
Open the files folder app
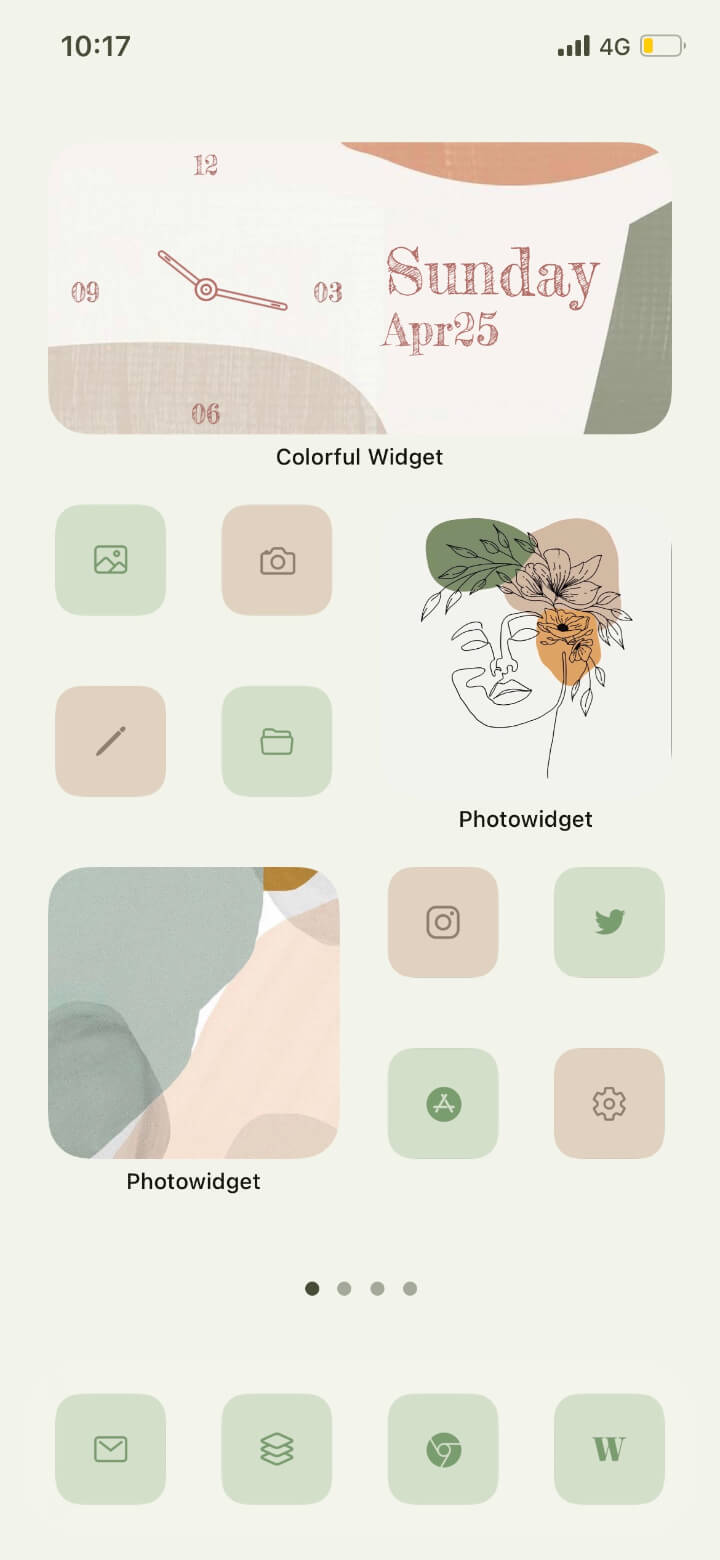pos(277,741)
